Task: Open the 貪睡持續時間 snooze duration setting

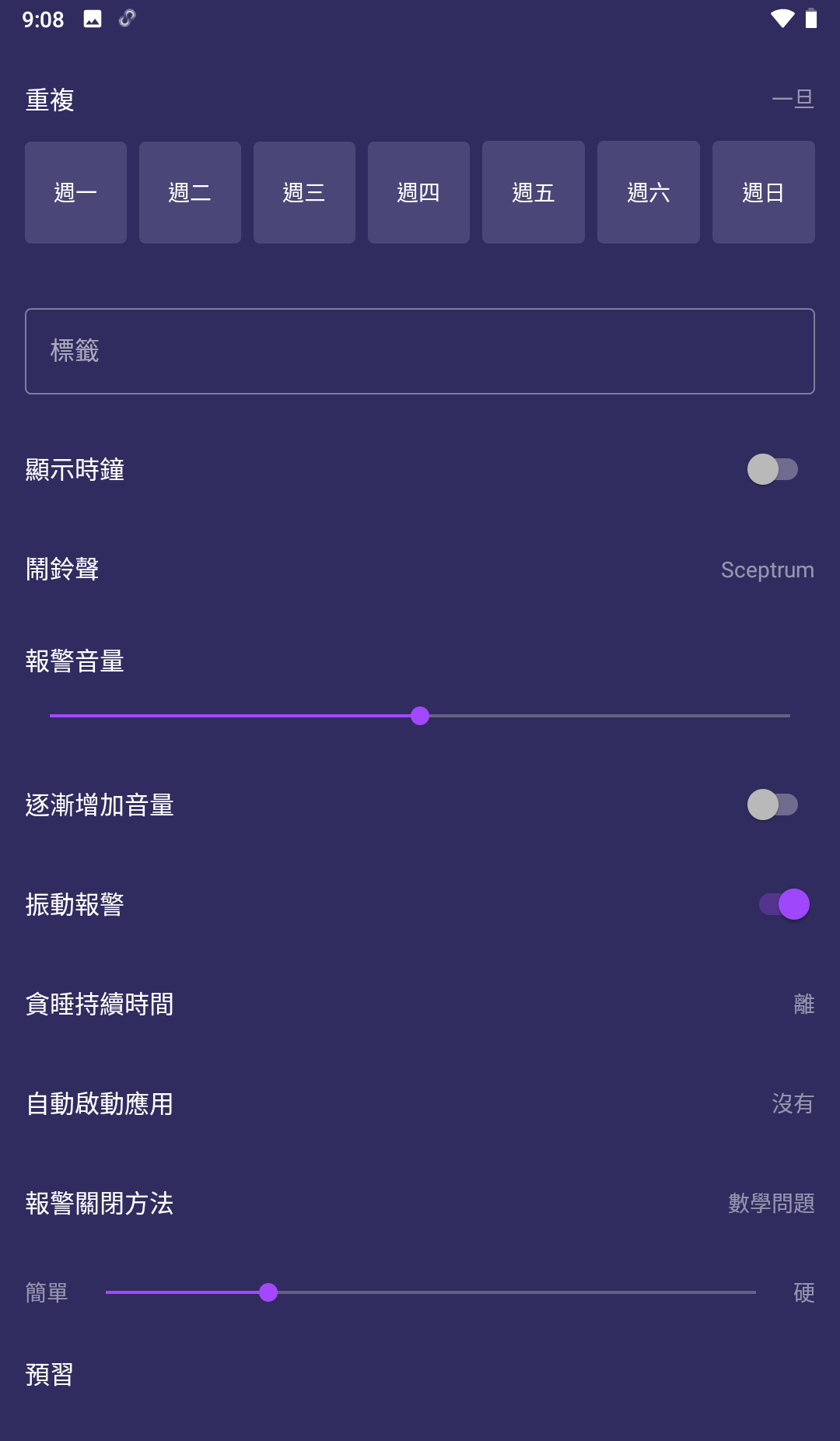Action: [420, 1004]
